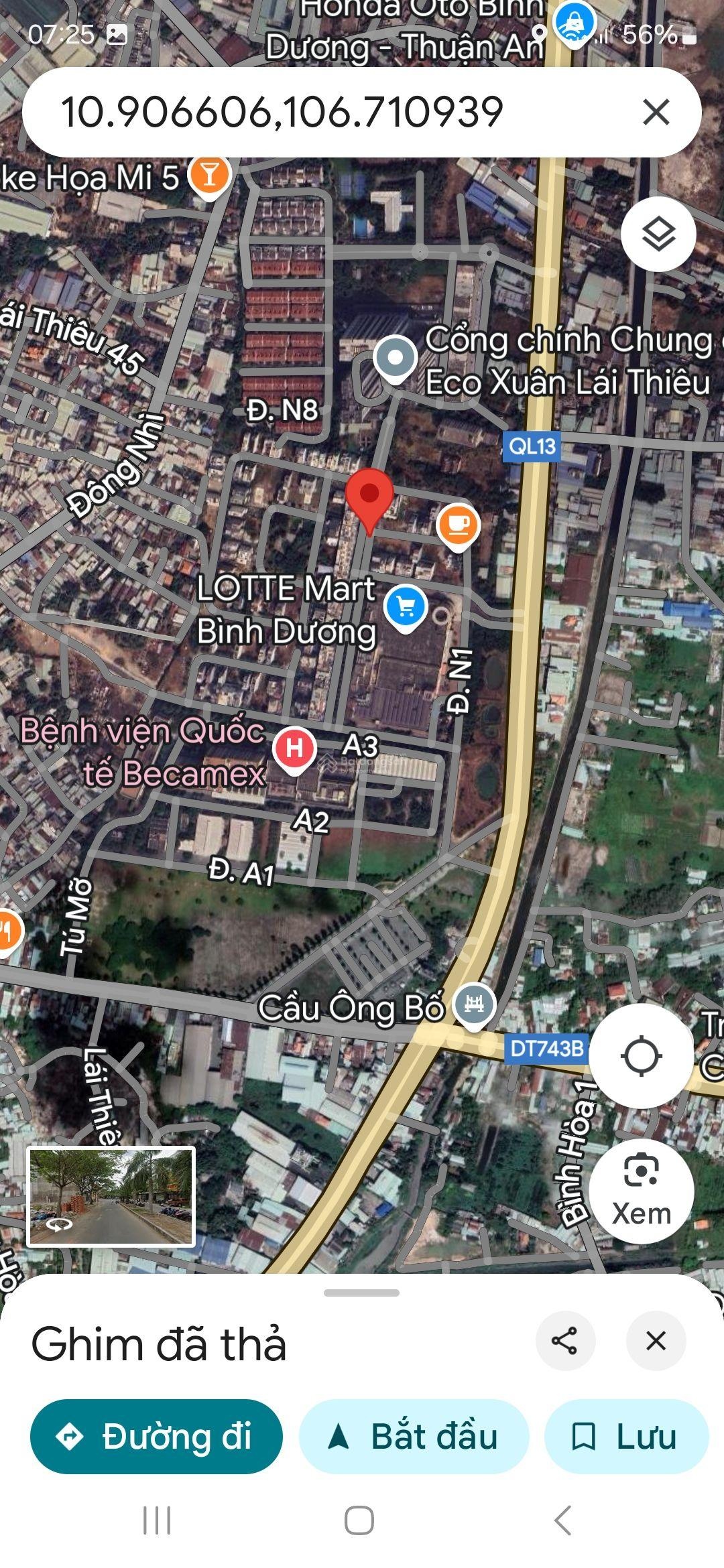This screenshot has width=724, height=1568.
Task: Clear the coordinates from the search bar
Action: [x=656, y=112]
